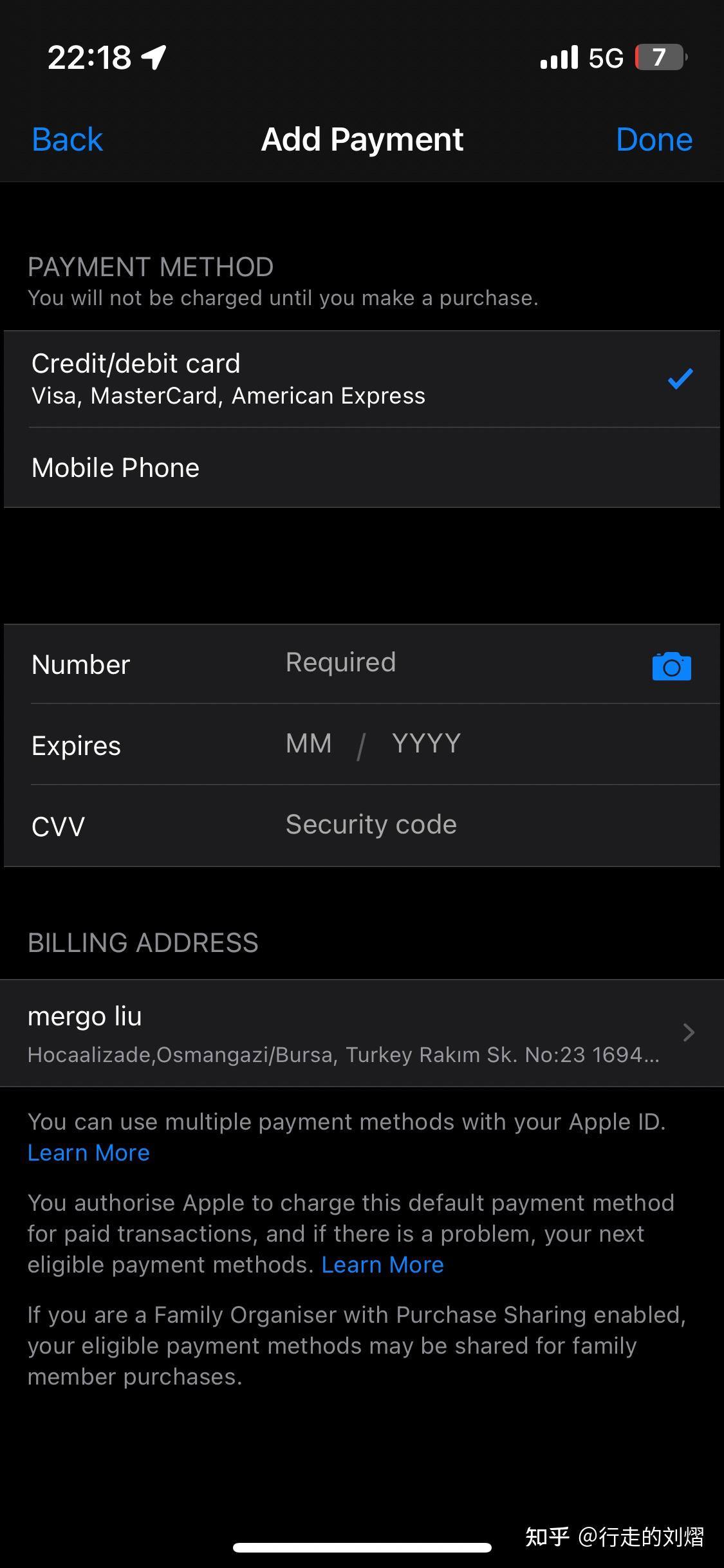The image size is (724, 1568).
Task: Tap the home indicator bar at bottom
Action: [x=362, y=1547]
